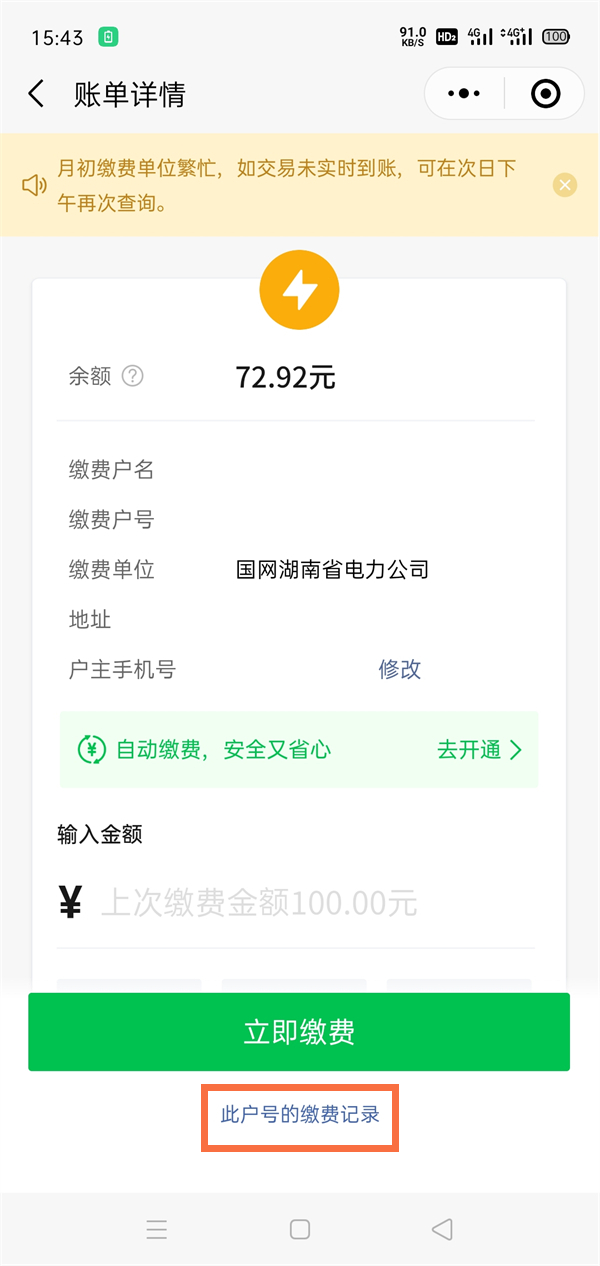Close the mini program with circle button

tap(545, 94)
